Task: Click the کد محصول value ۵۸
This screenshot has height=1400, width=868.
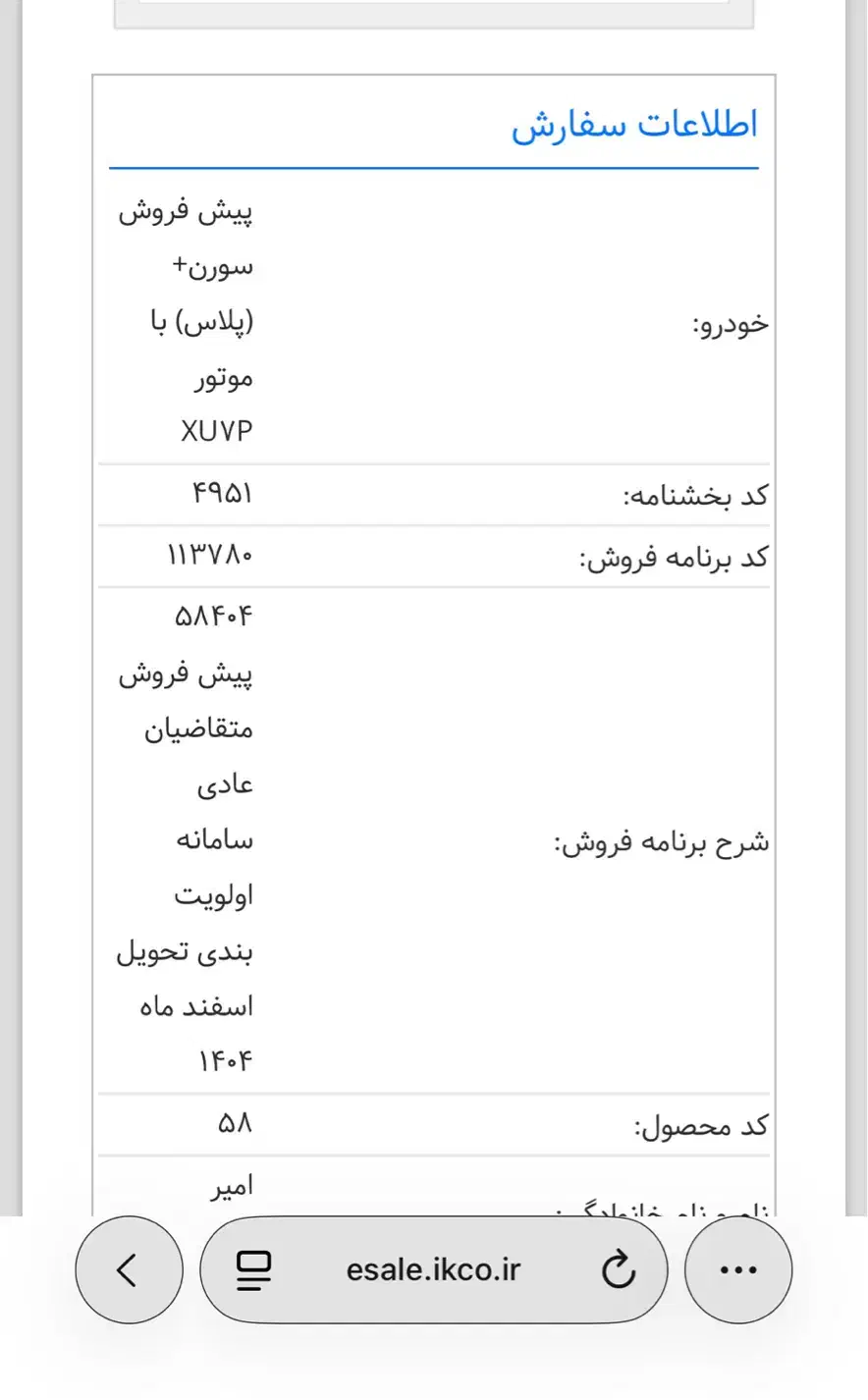Action: 239,1125
